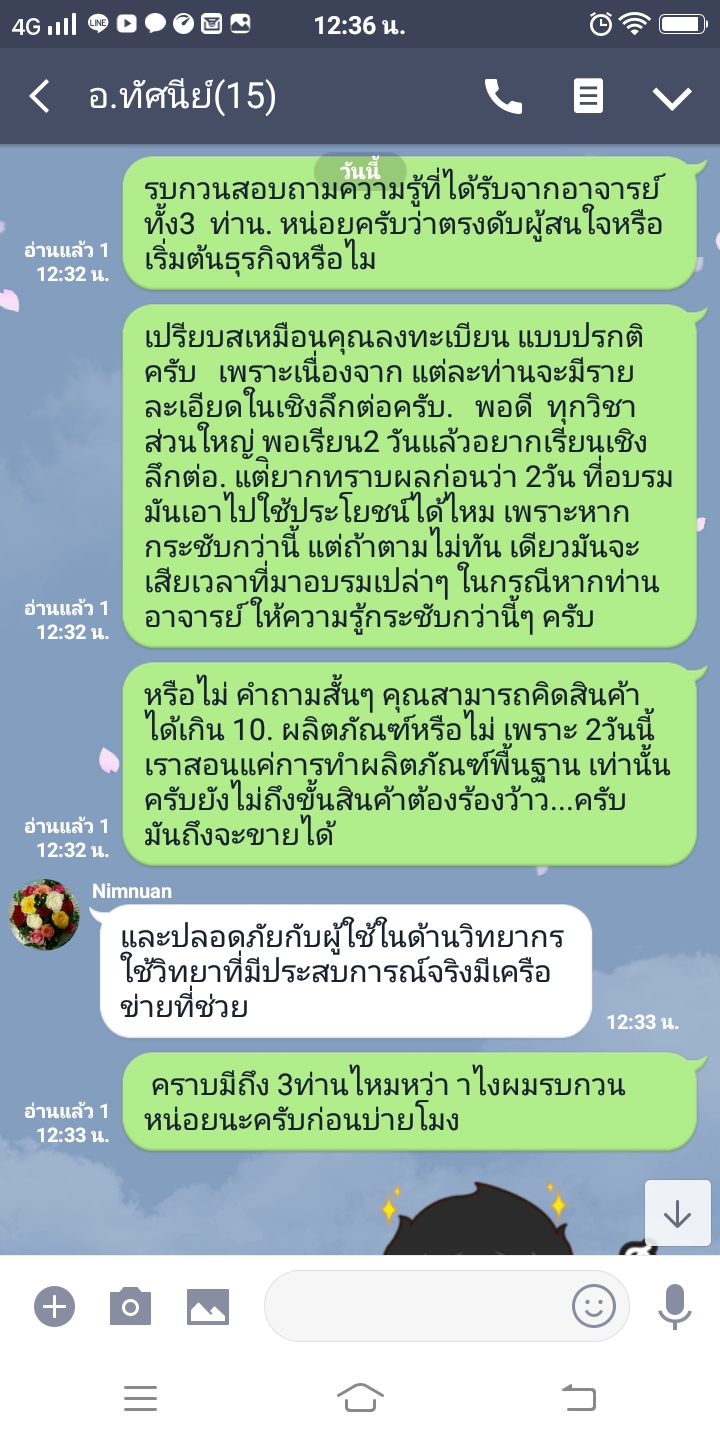720x1440 pixels.
Task: Open the emoji and sticker picker
Action: (593, 1306)
